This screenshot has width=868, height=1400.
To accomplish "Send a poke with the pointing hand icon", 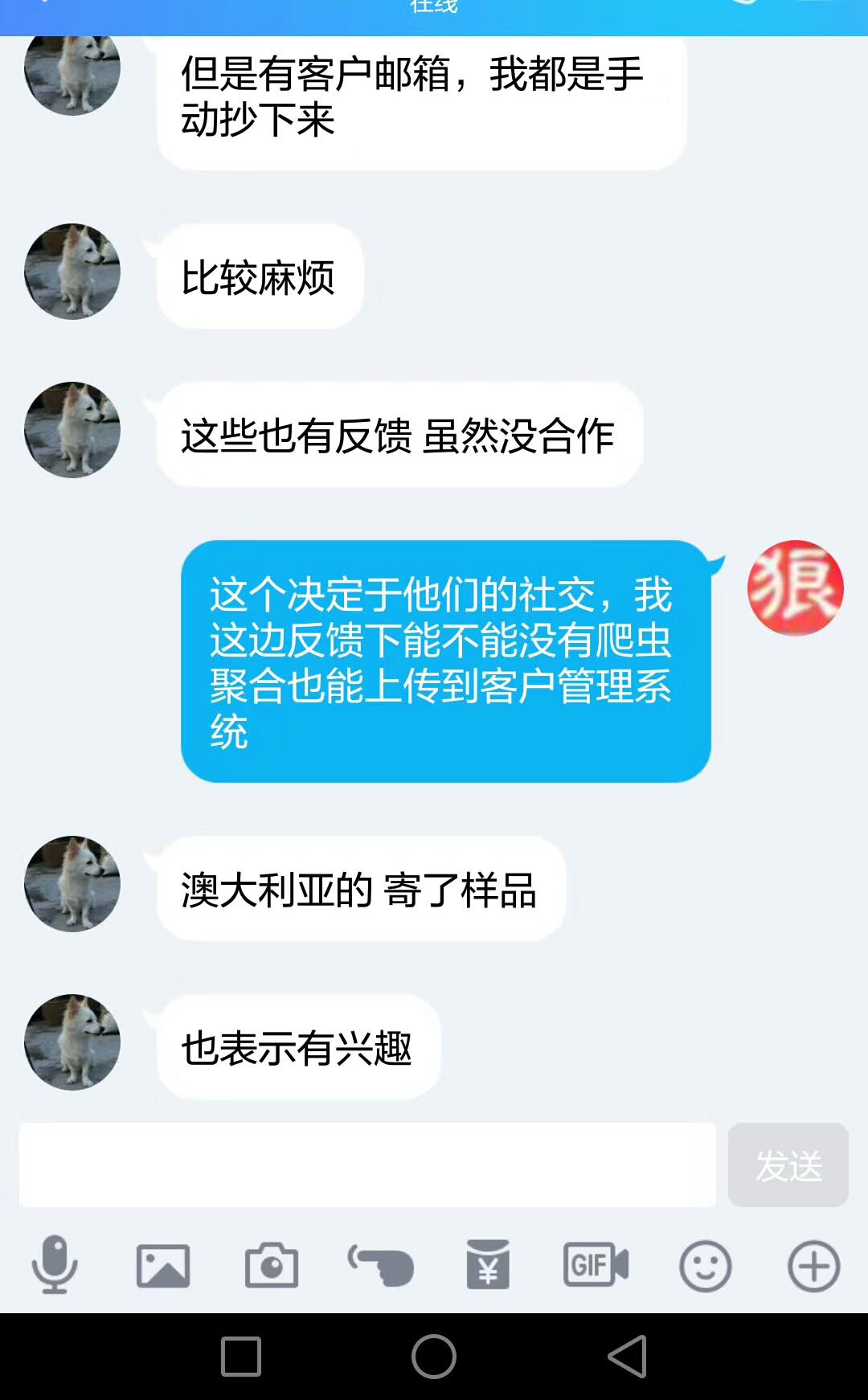I will [381, 1266].
